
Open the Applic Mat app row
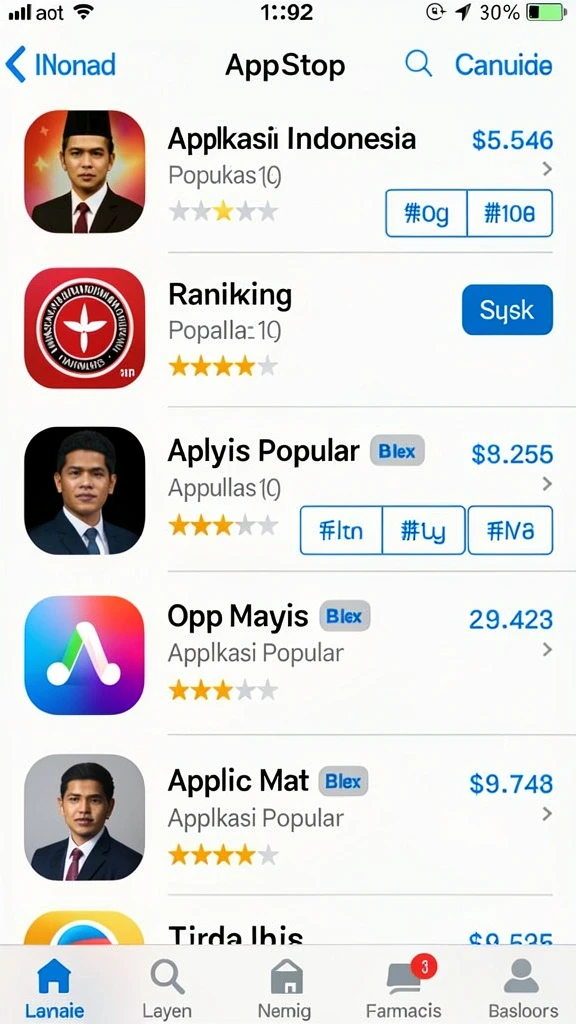point(288,815)
